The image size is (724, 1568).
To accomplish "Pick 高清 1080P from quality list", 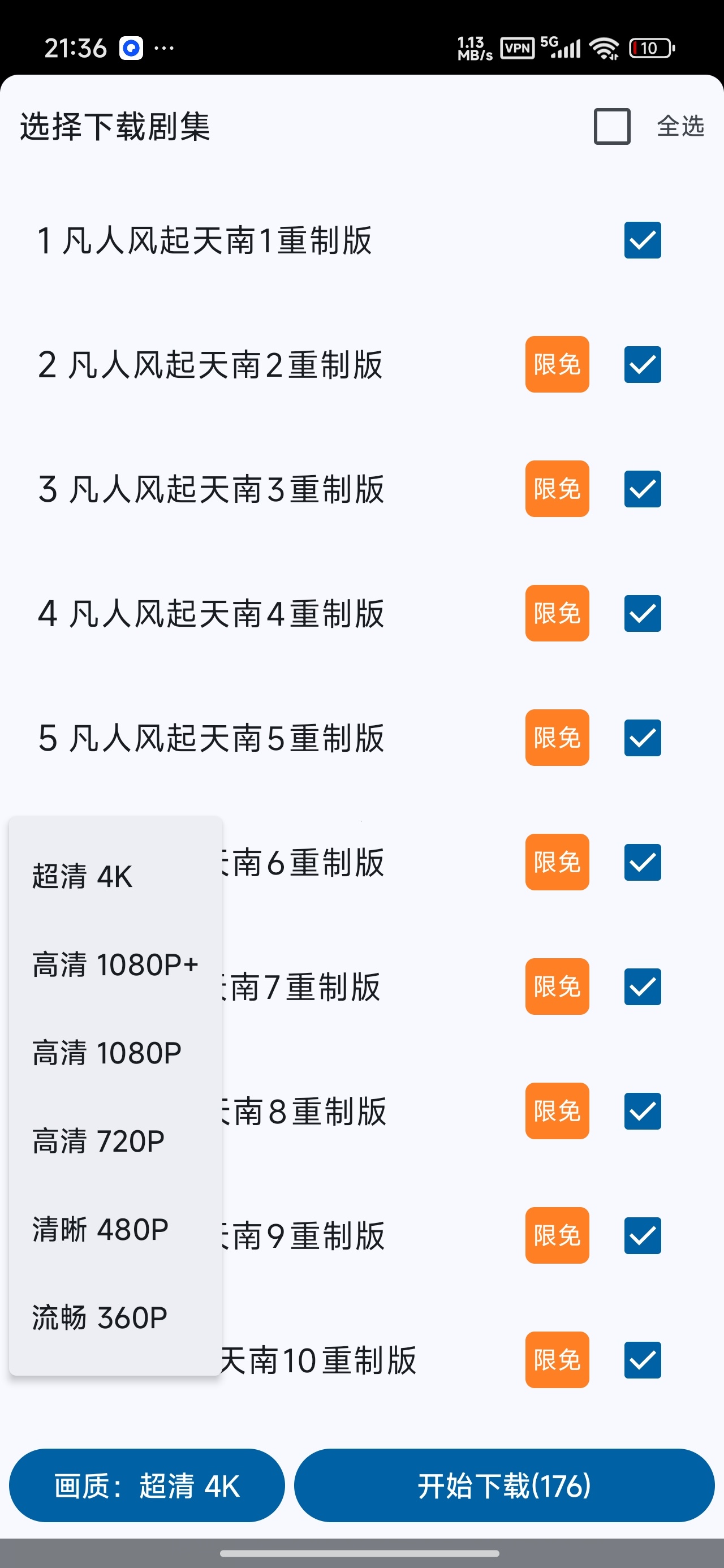I will pos(116,1053).
